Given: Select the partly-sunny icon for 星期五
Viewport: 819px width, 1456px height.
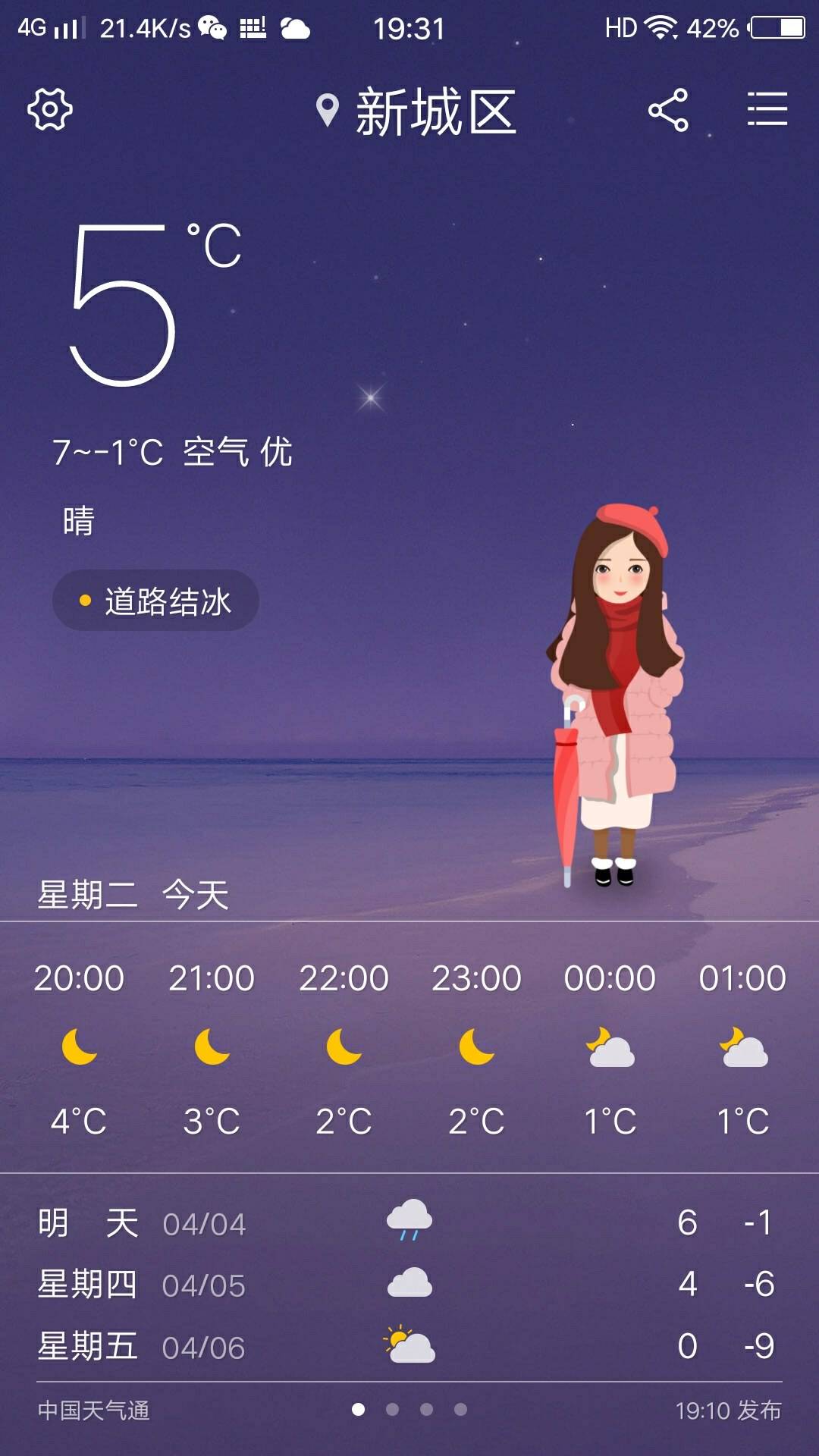Looking at the screenshot, I should tap(409, 1342).
